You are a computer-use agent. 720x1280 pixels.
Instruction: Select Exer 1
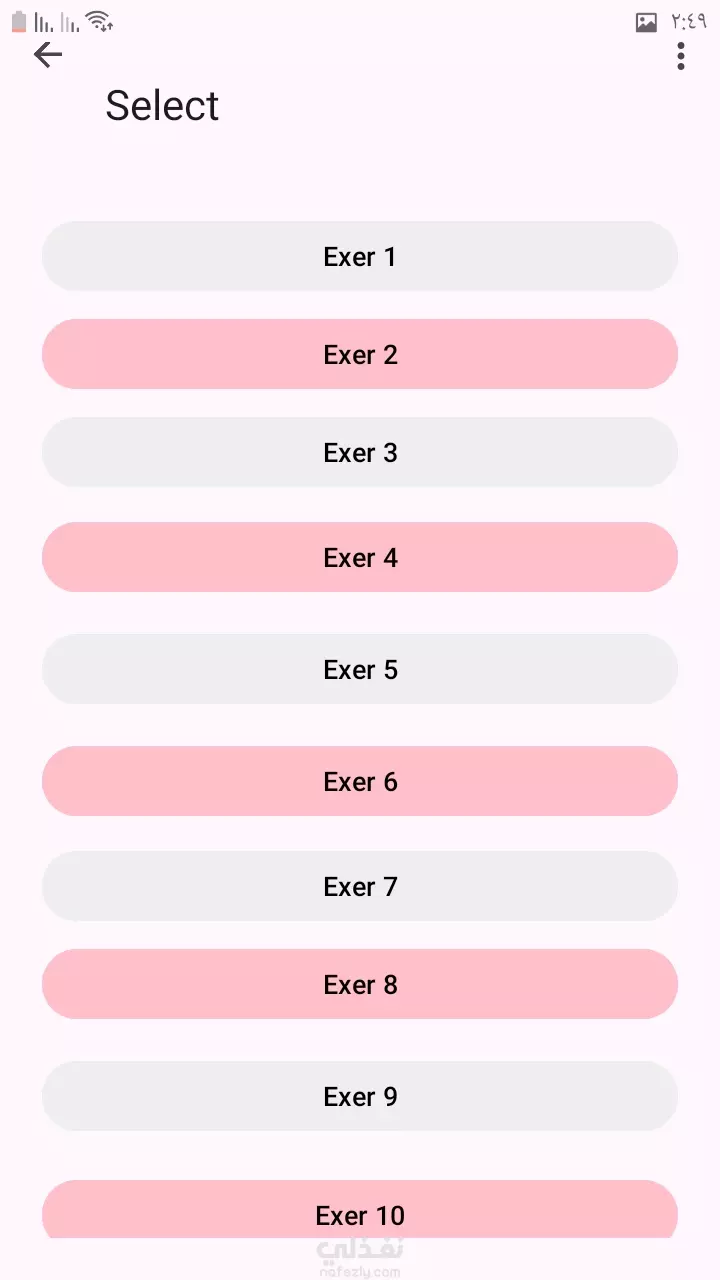(360, 256)
